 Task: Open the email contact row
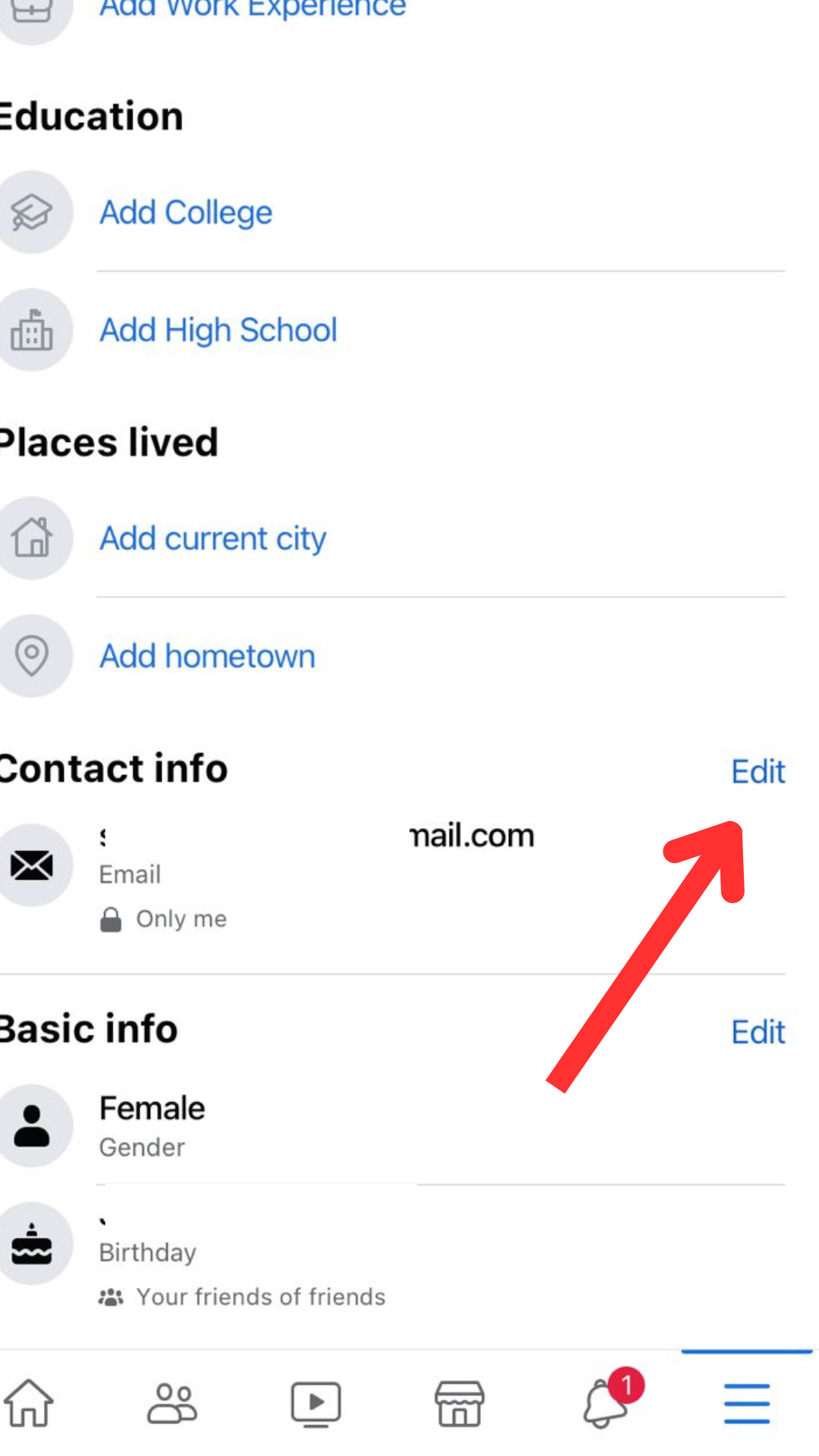[393, 876]
